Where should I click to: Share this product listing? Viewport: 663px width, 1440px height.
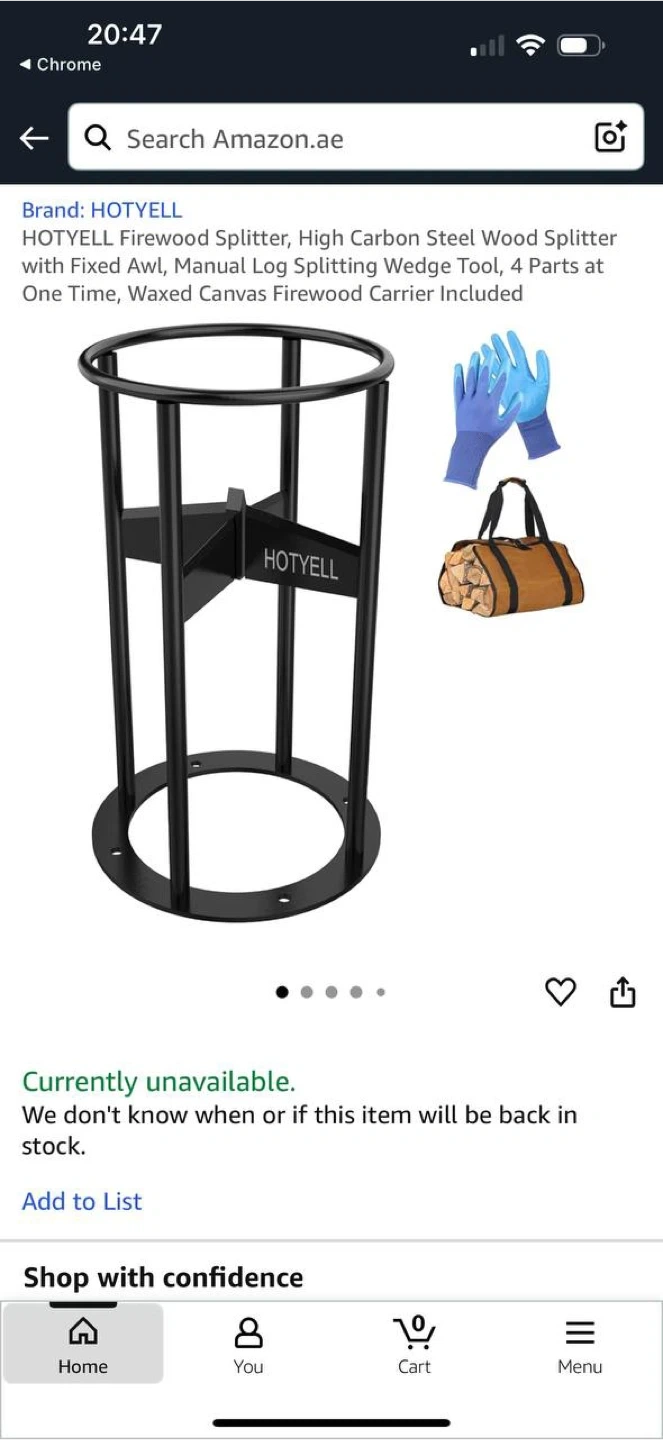[622, 992]
